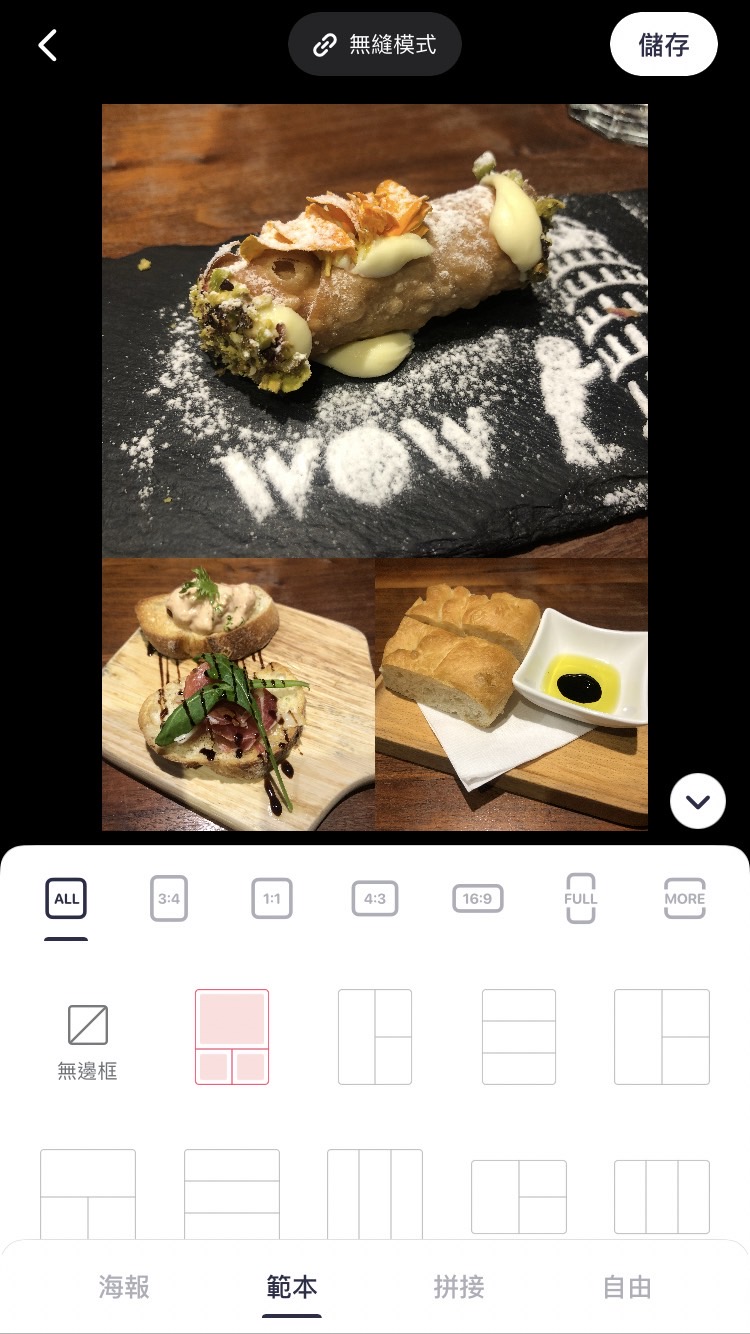The image size is (750, 1334).
Task: Toggle the 無縫模式 seamless mode button
Action: [x=375, y=45]
